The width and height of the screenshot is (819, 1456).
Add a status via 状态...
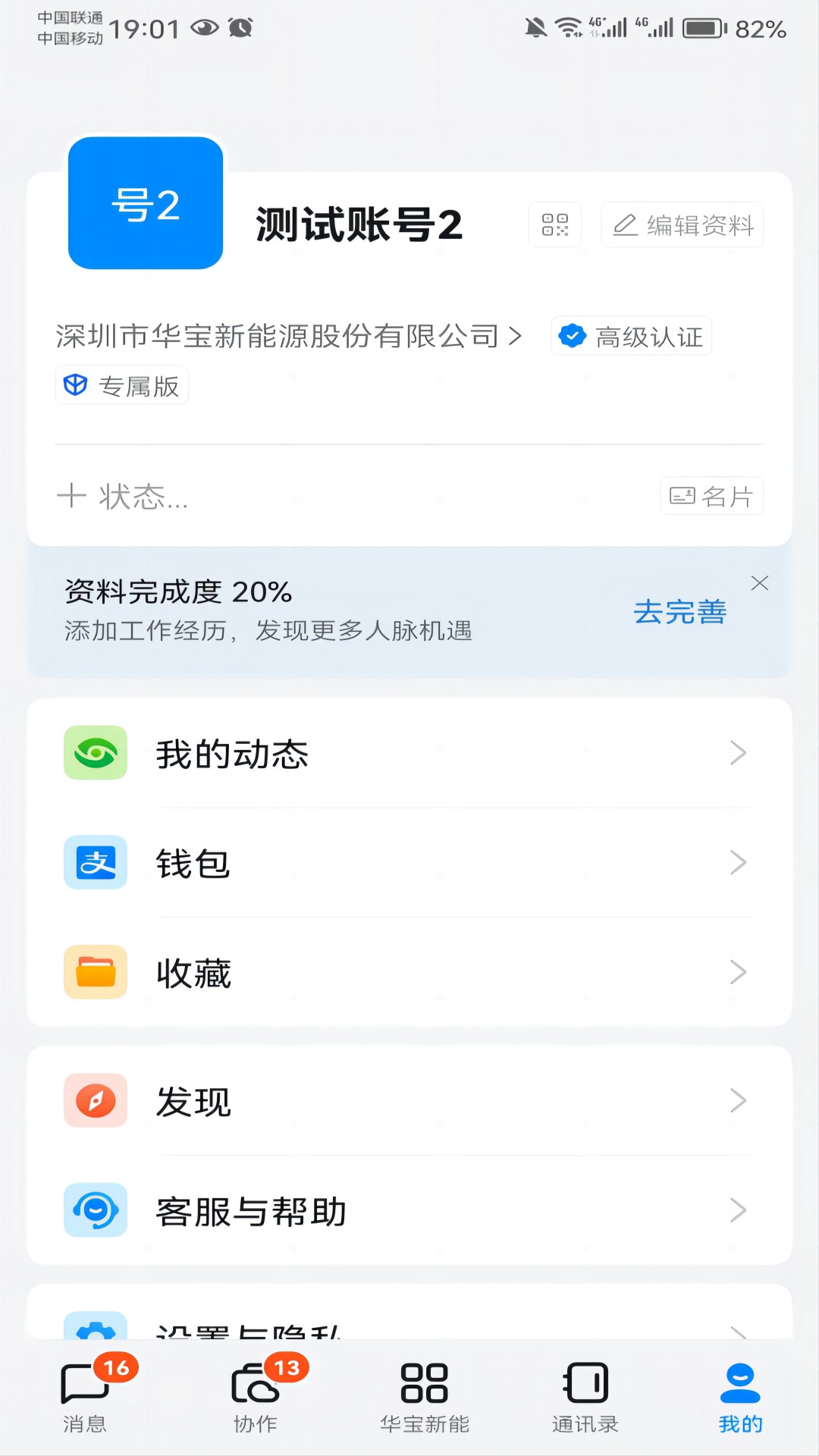click(123, 497)
